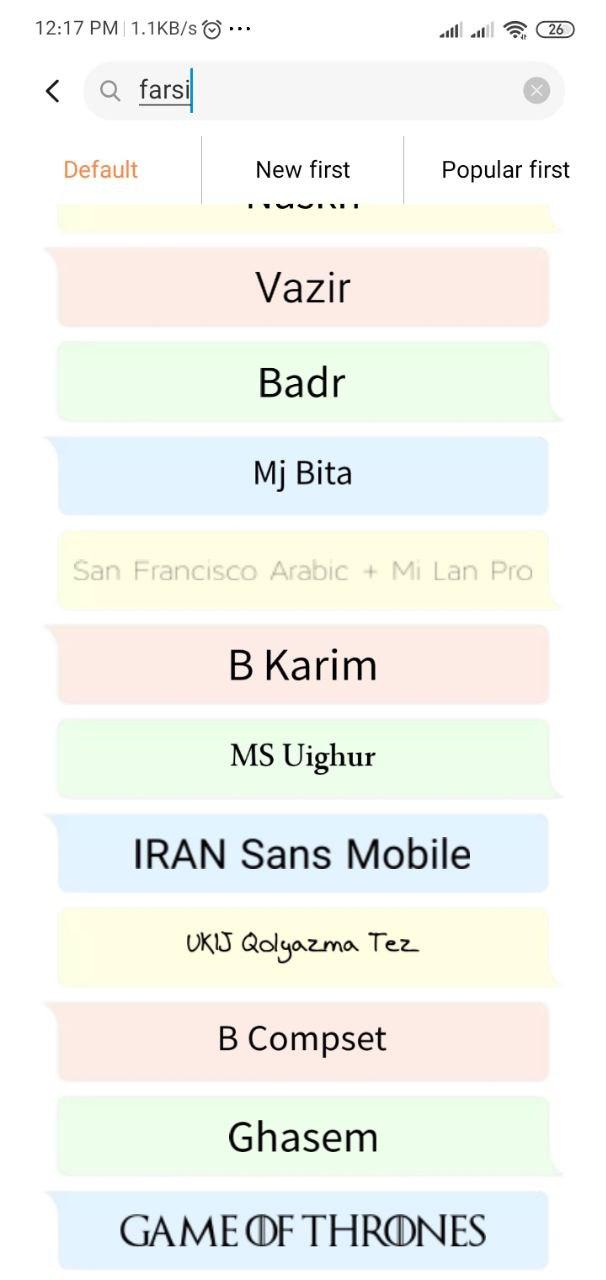The width and height of the screenshot is (606, 1280).
Task: Switch to Popular first sorting
Action: tap(505, 170)
